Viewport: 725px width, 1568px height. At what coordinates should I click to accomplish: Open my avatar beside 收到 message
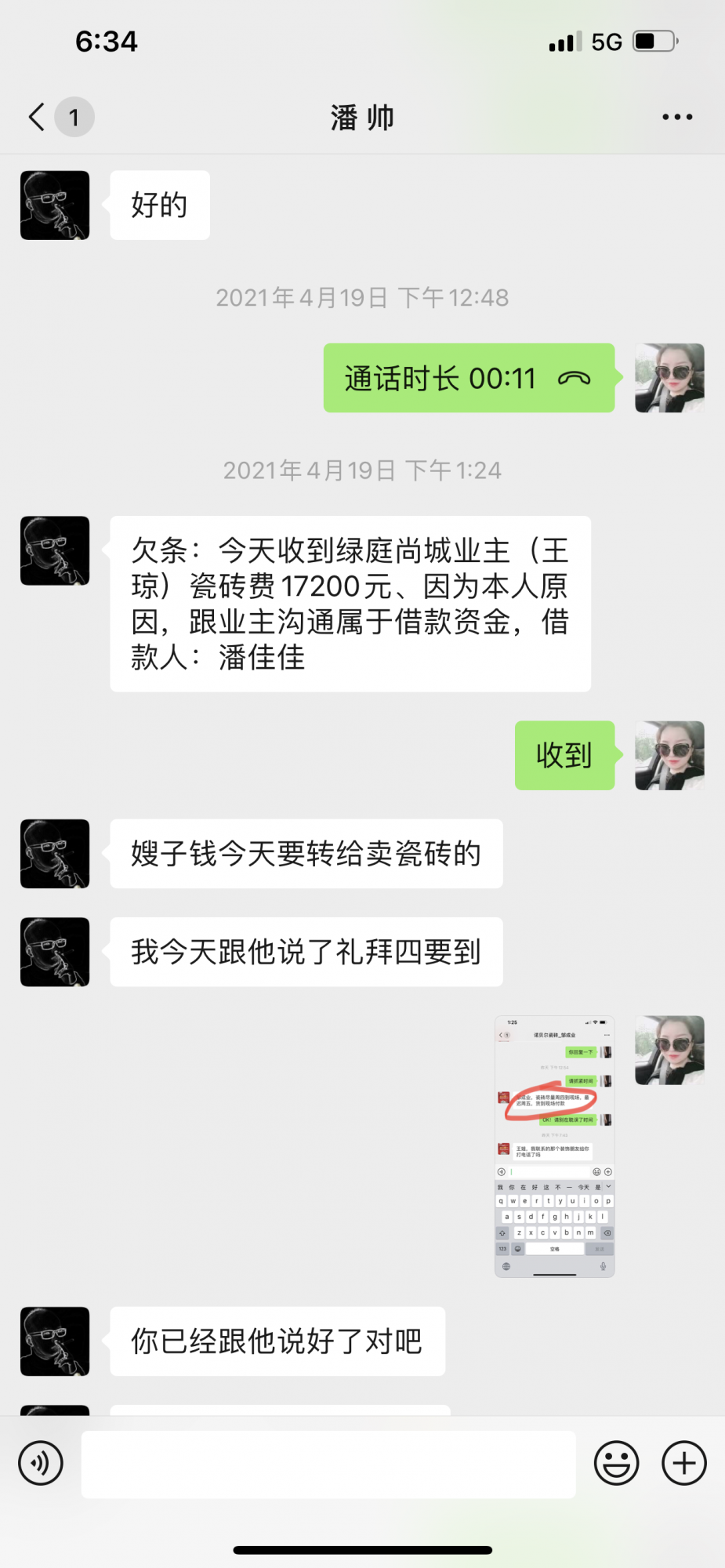(669, 756)
